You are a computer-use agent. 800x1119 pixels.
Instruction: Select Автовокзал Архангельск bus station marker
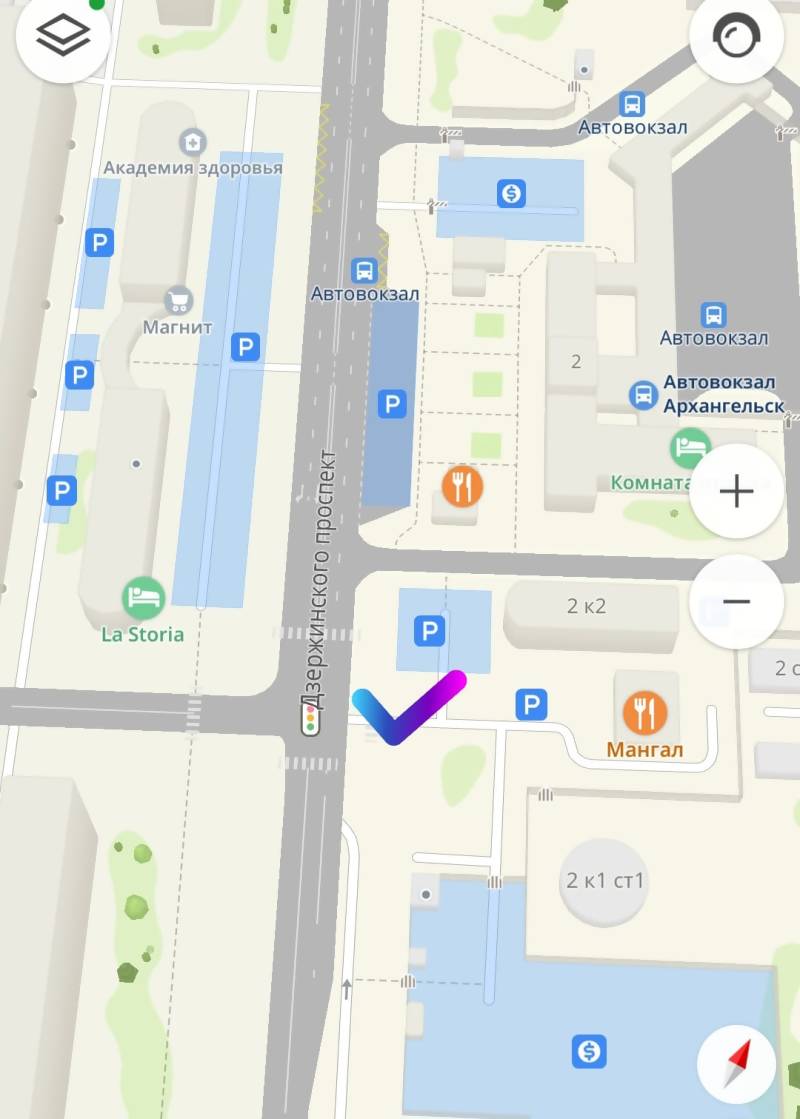(643, 394)
